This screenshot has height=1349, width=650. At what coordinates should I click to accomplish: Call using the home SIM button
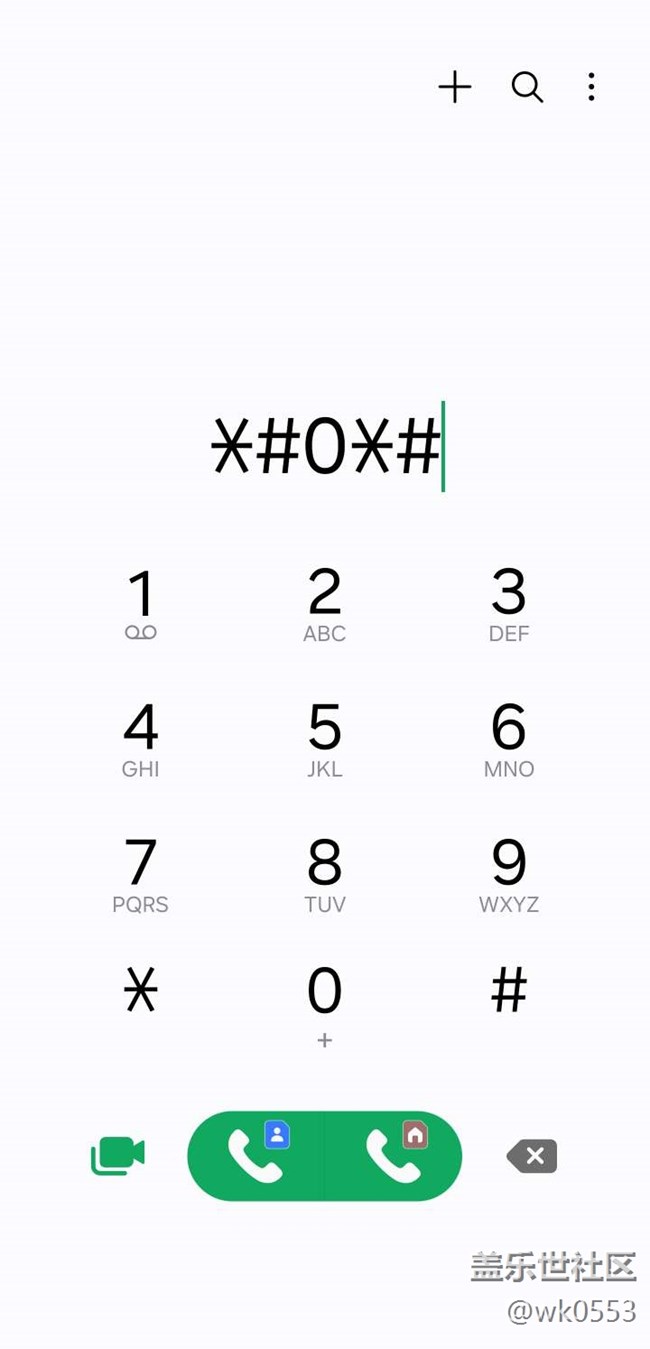(x=393, y=1156)
